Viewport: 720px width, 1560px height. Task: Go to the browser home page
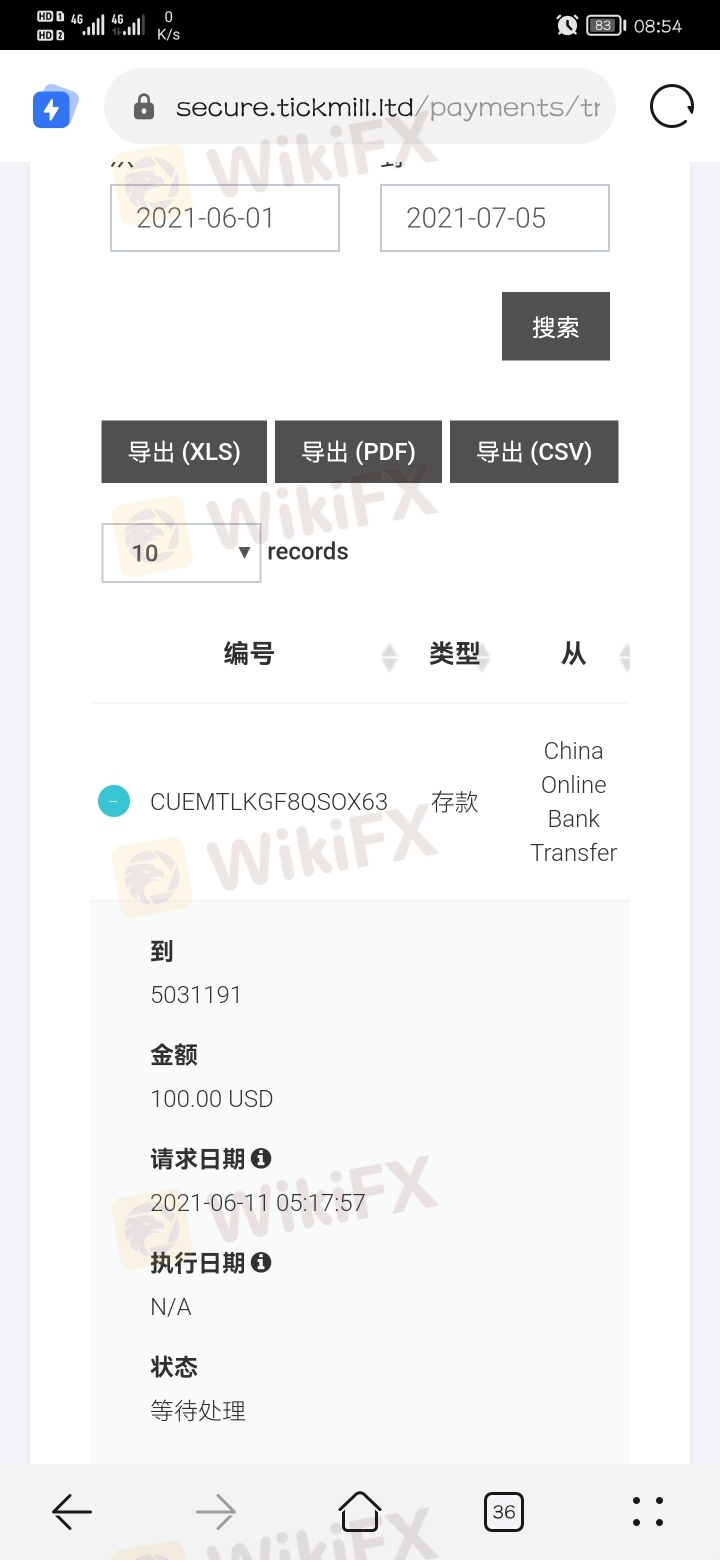[x=360, y=1511]
